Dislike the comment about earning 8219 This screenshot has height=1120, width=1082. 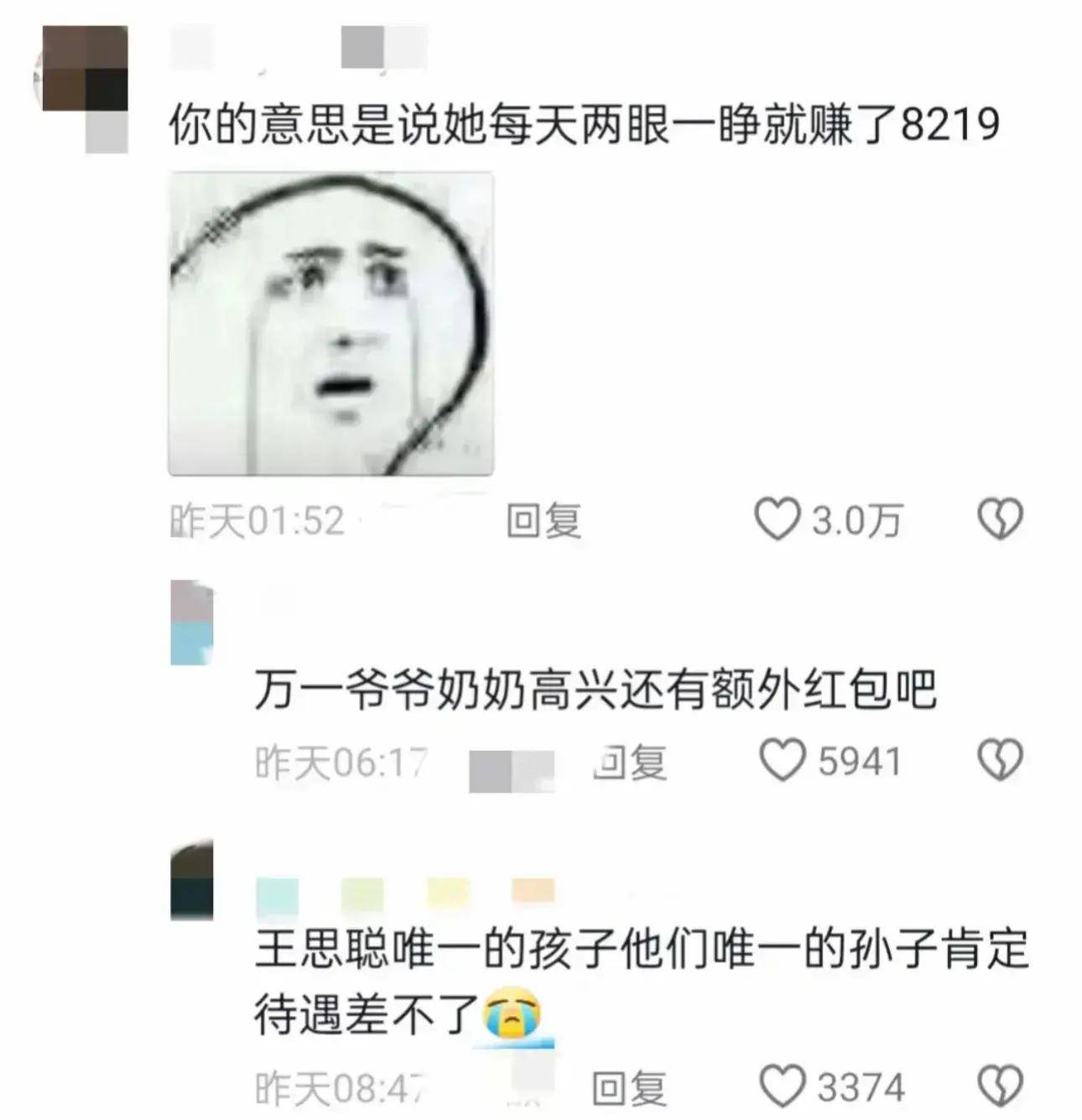pyautogui.click(x=1000, y=519)
